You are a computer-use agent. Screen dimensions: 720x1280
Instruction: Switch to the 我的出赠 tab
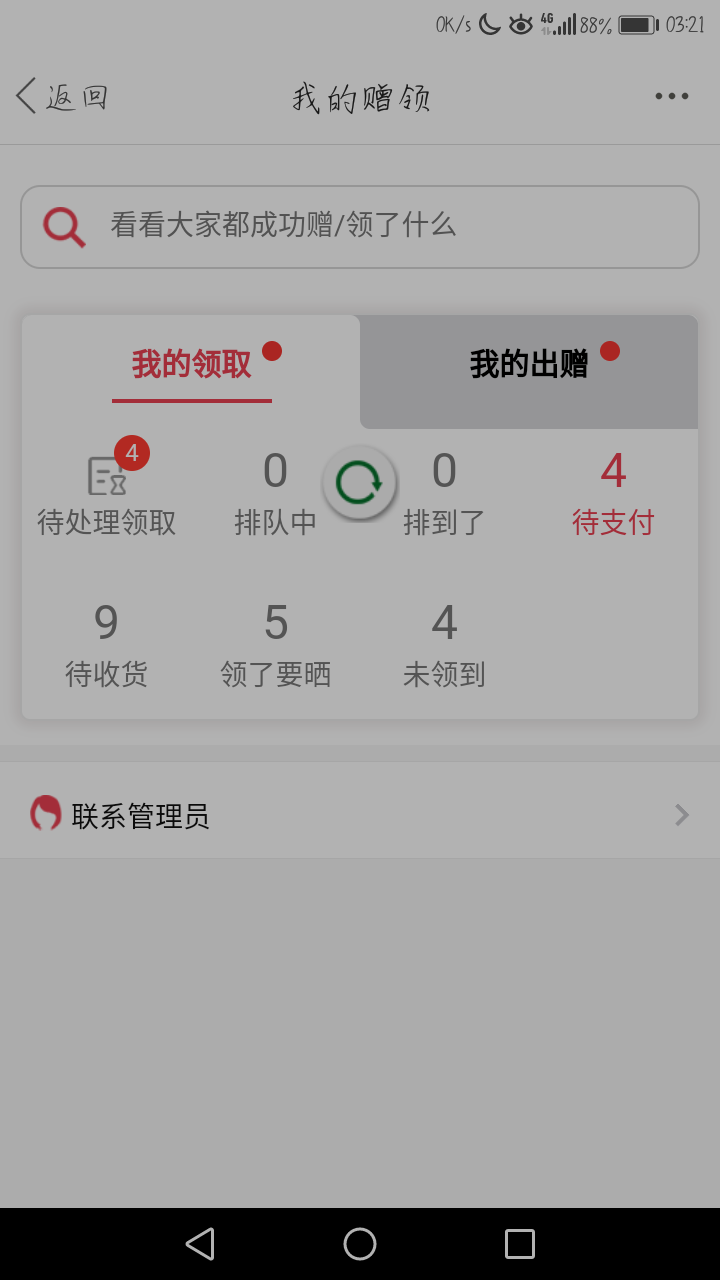(529, 364)
